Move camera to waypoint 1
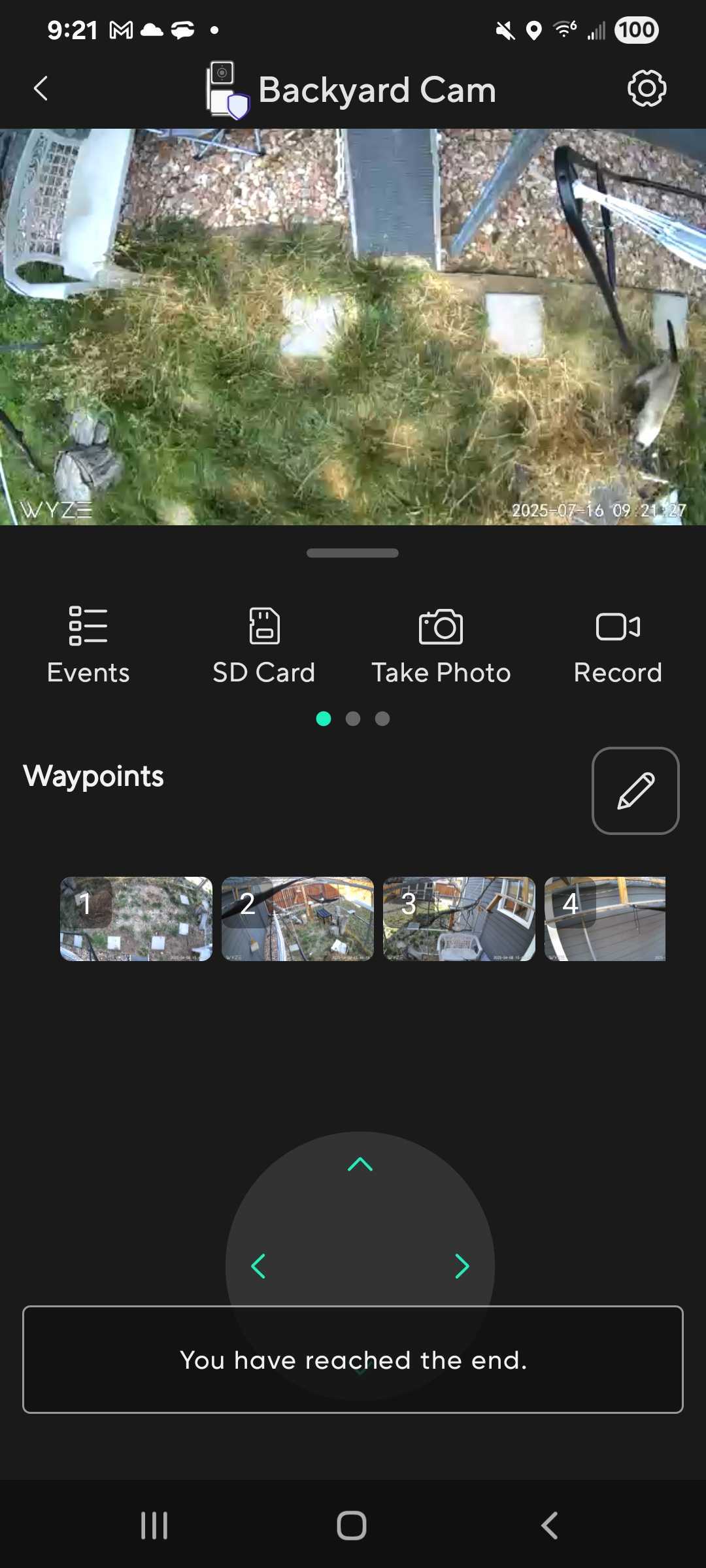Screen dimensions: 706x1568 tap(136, 919)
